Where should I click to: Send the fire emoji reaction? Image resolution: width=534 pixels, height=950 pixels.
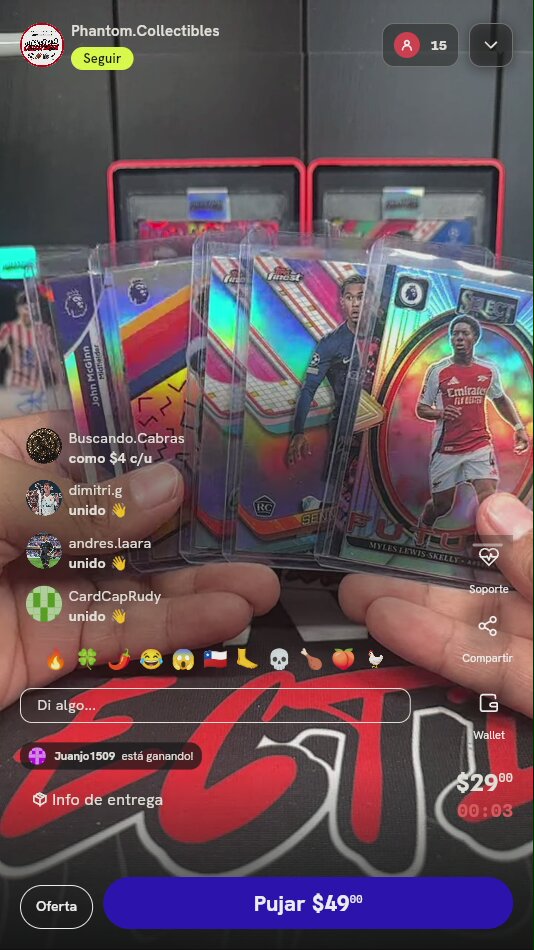click(x=55, y=659)
